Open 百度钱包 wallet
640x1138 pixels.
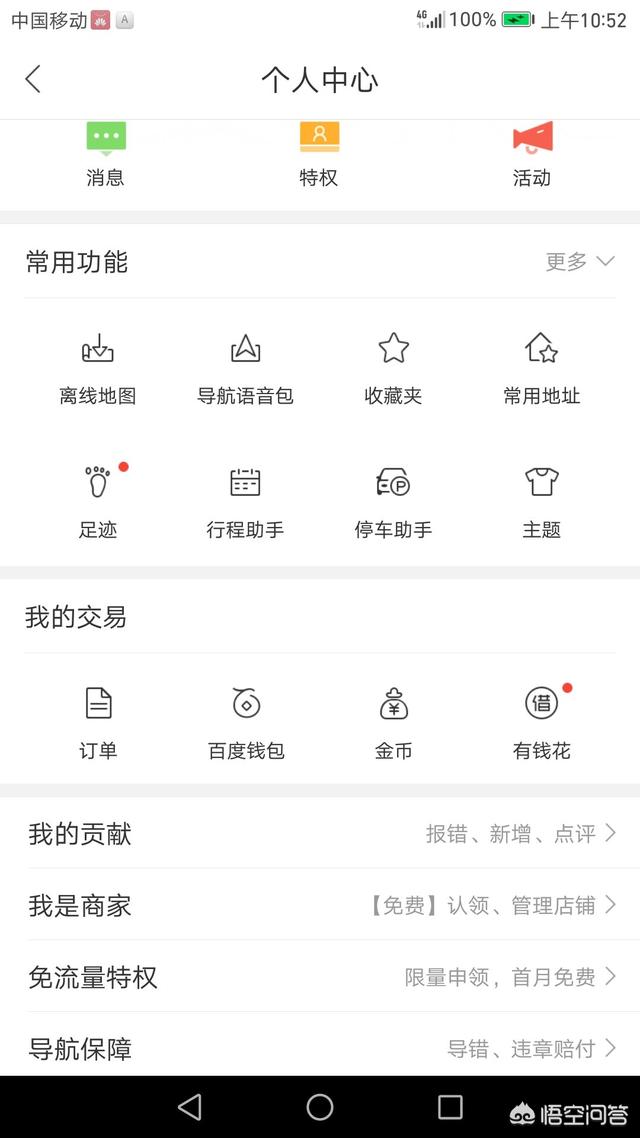pyautogui.click(x=246, y=724)
